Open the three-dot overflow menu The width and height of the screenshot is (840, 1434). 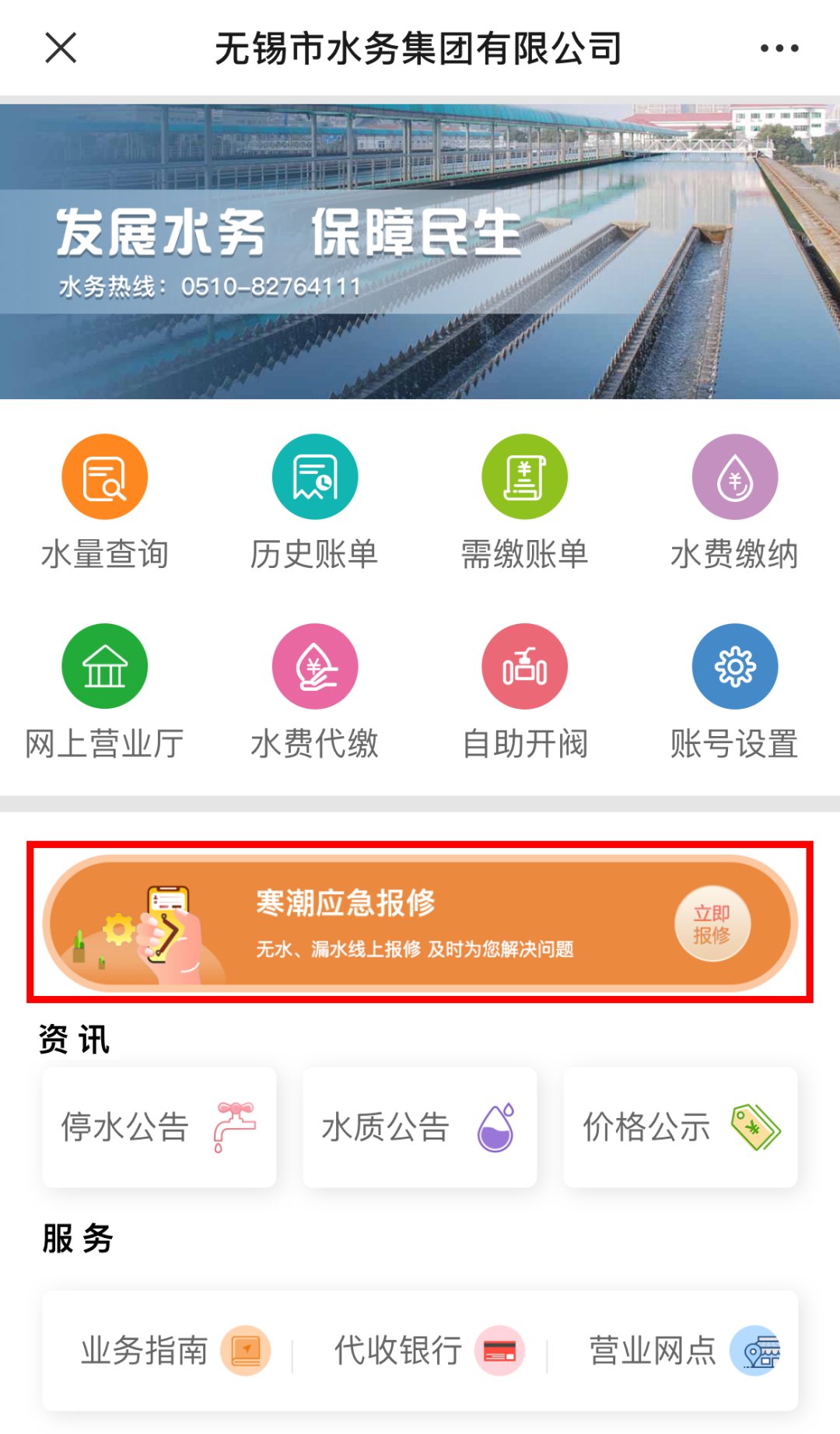pos(779,48)
